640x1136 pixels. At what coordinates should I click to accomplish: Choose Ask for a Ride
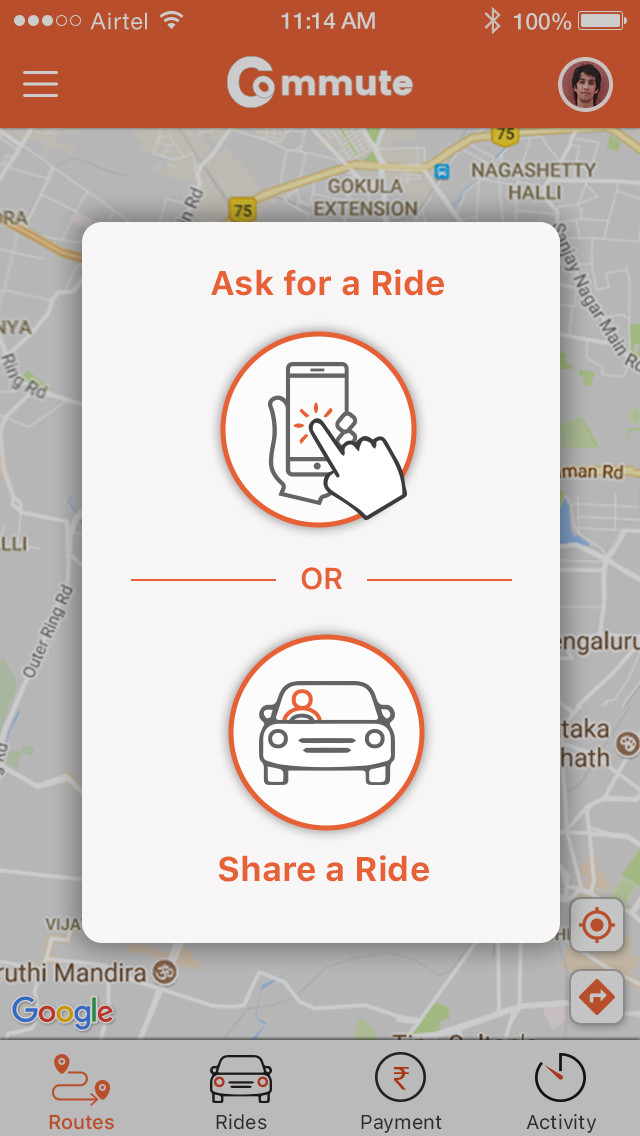[x=318, y=429]
